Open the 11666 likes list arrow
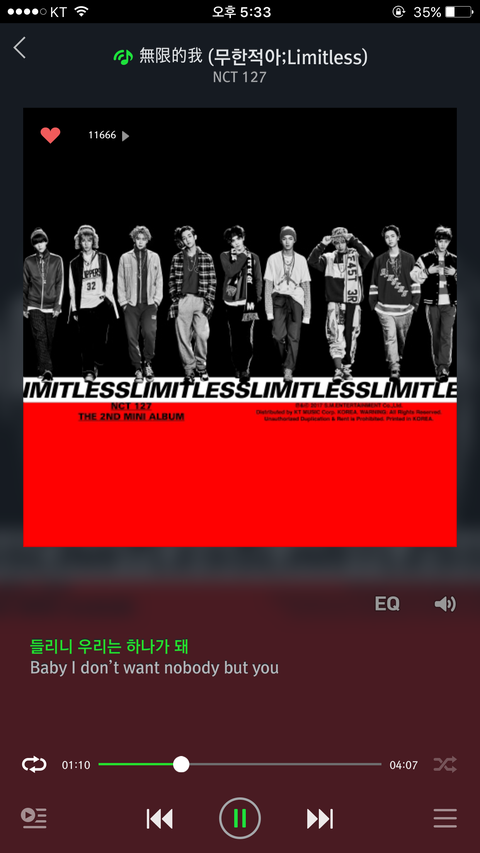The width and height of the screenshot is (480, 853). coord(126,136)
